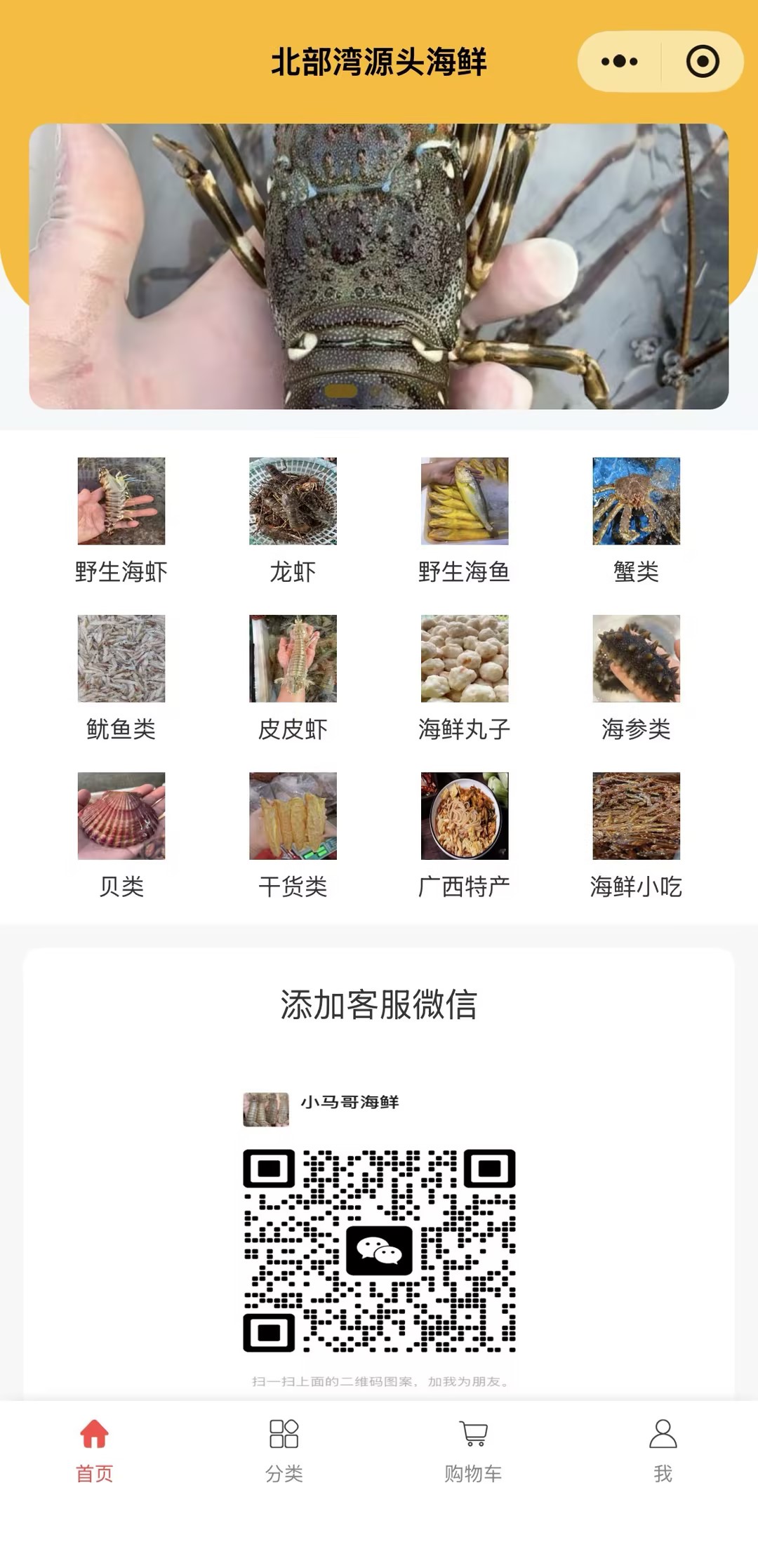Open the 购物车 tab
Viewport: 758px width, 1568px height.
(x=473, y=1450)
